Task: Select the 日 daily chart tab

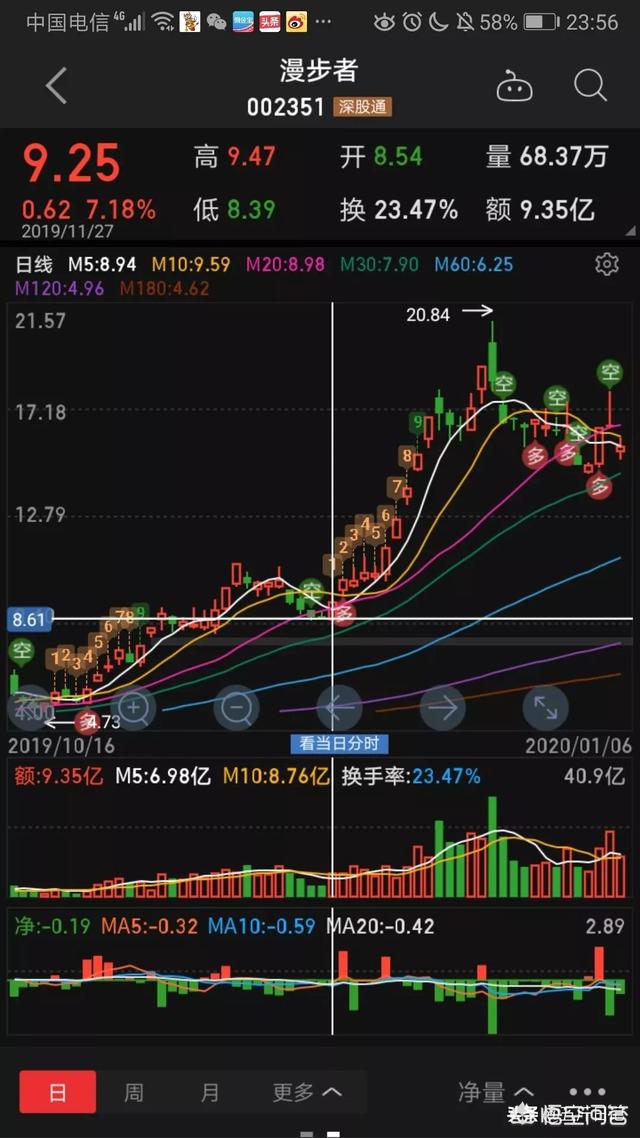Action: (x=57, y=1092)
